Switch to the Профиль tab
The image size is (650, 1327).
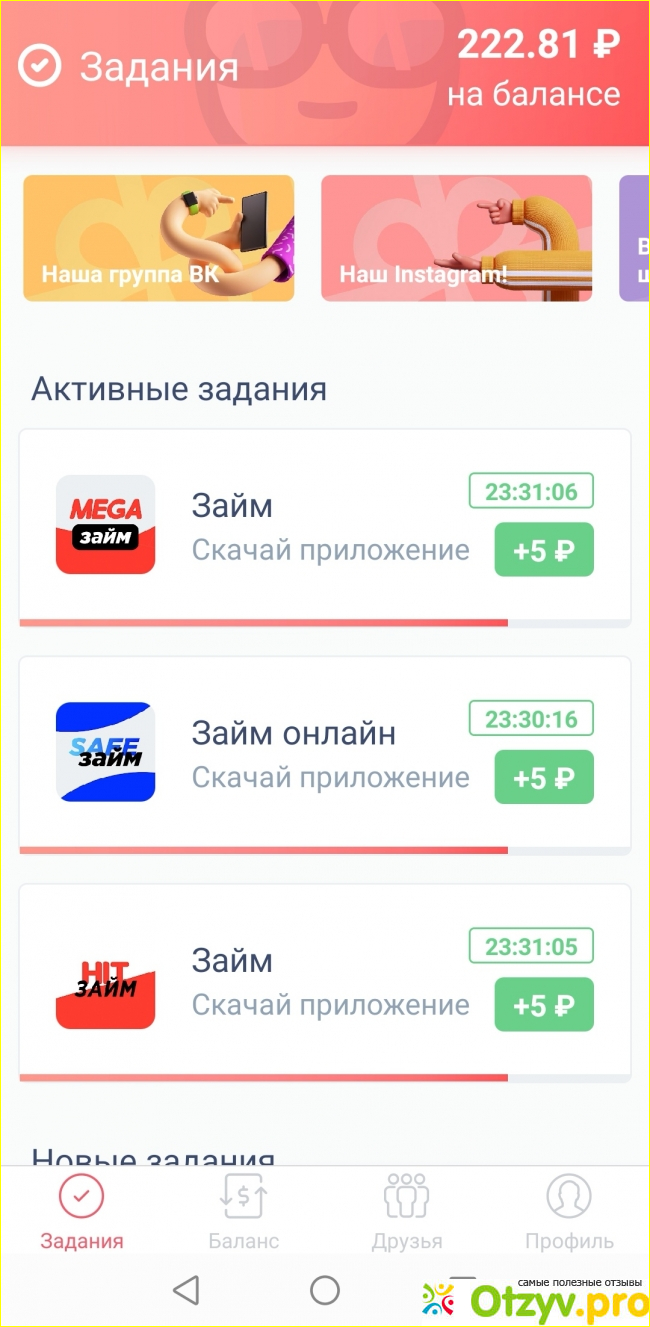coord(569,1211)
